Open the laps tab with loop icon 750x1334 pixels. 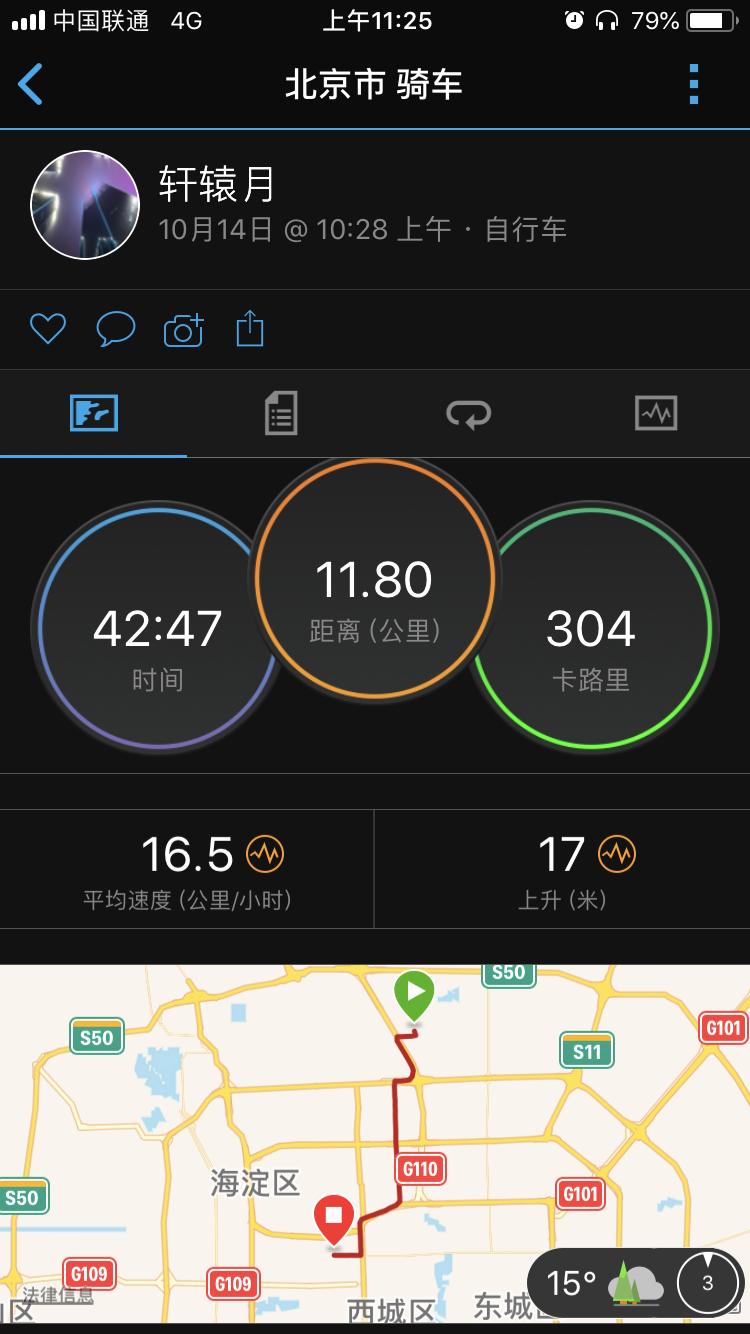[x=468, y=413]
